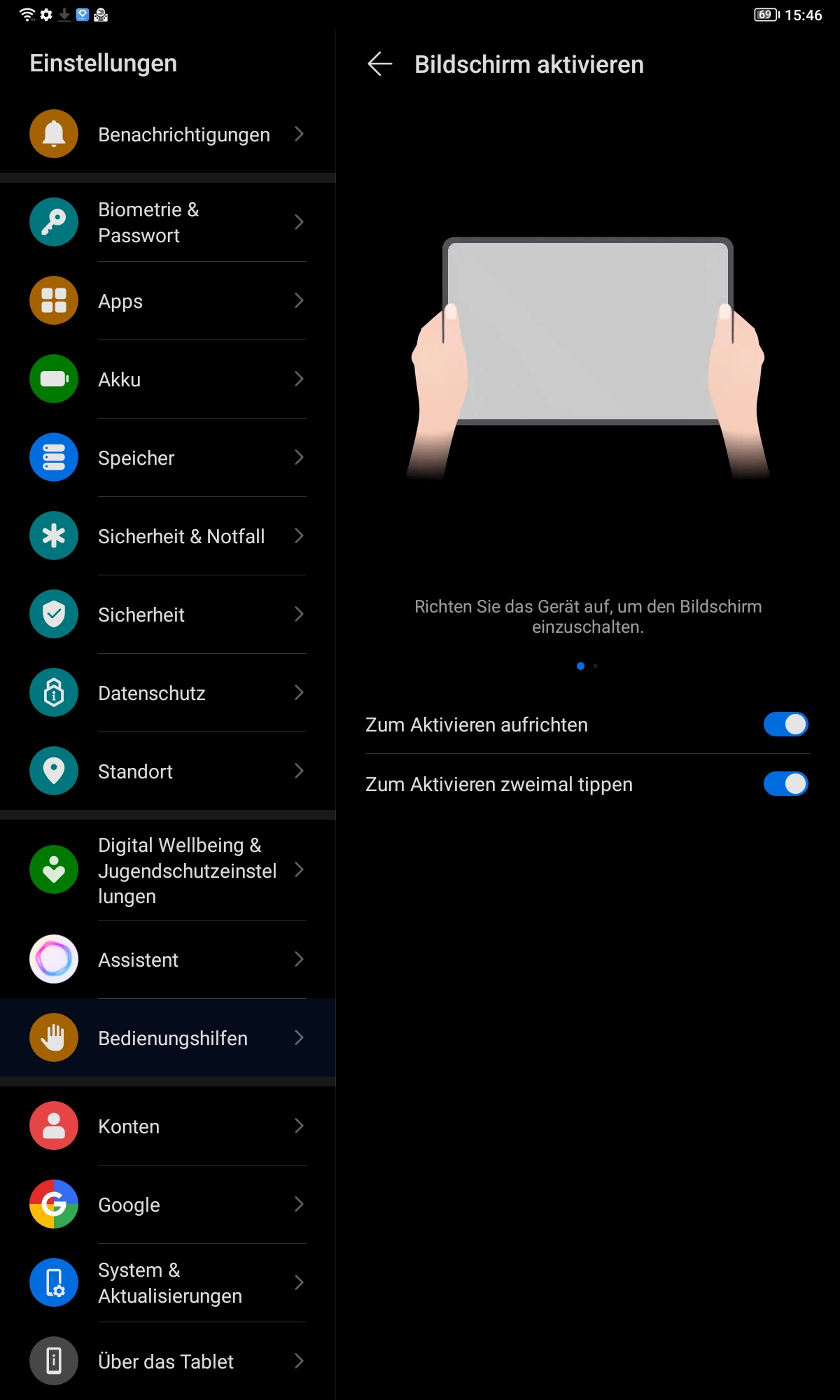Select Bedienungshilfen in the sidebar
Screen dimensions: 840x1400
pyautogui.click(x=168, y=1038)
